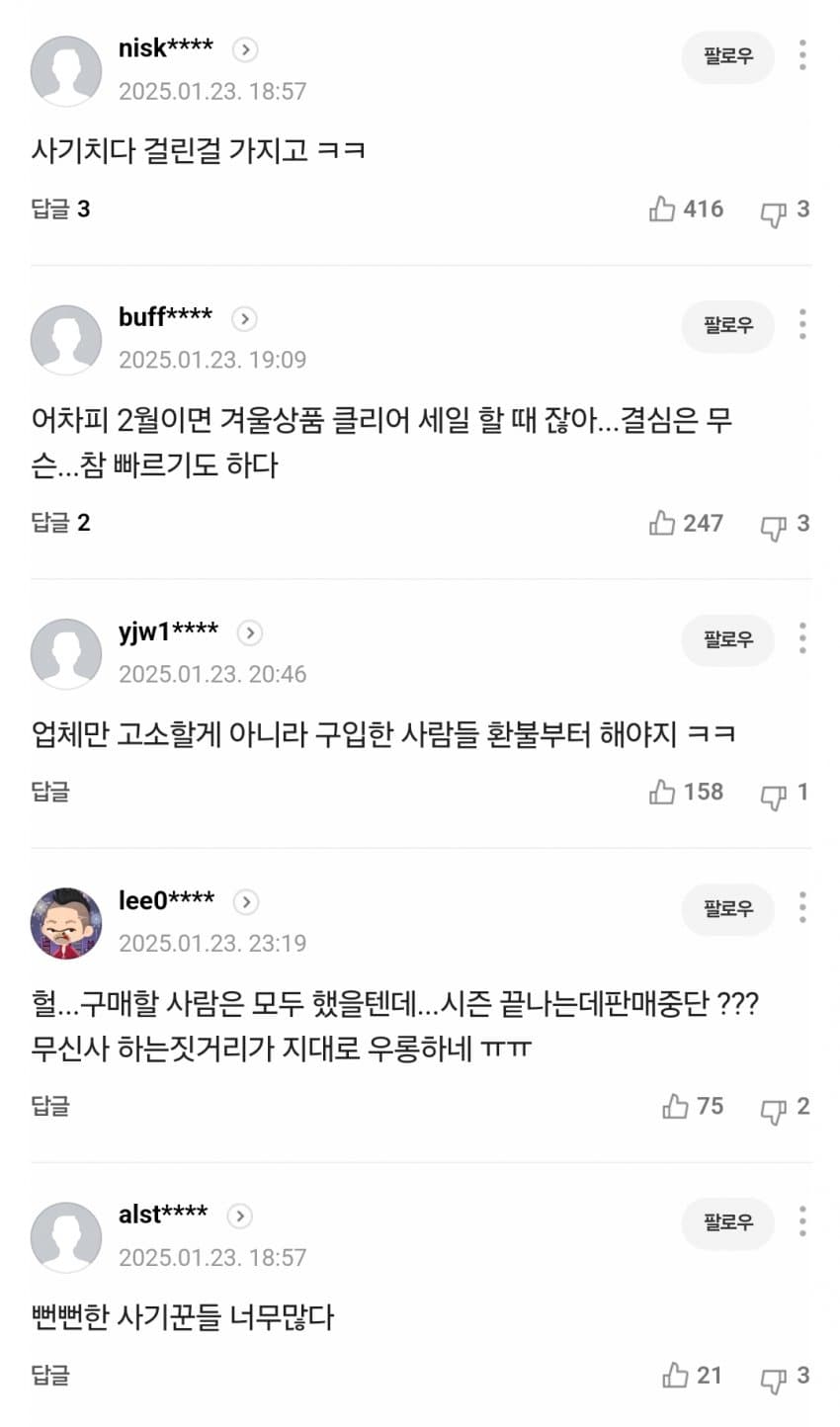The width and height of the screenshot is (840, 1427).
Task: Open overflow menu on alst**** comment
Action: point(802,1221)
